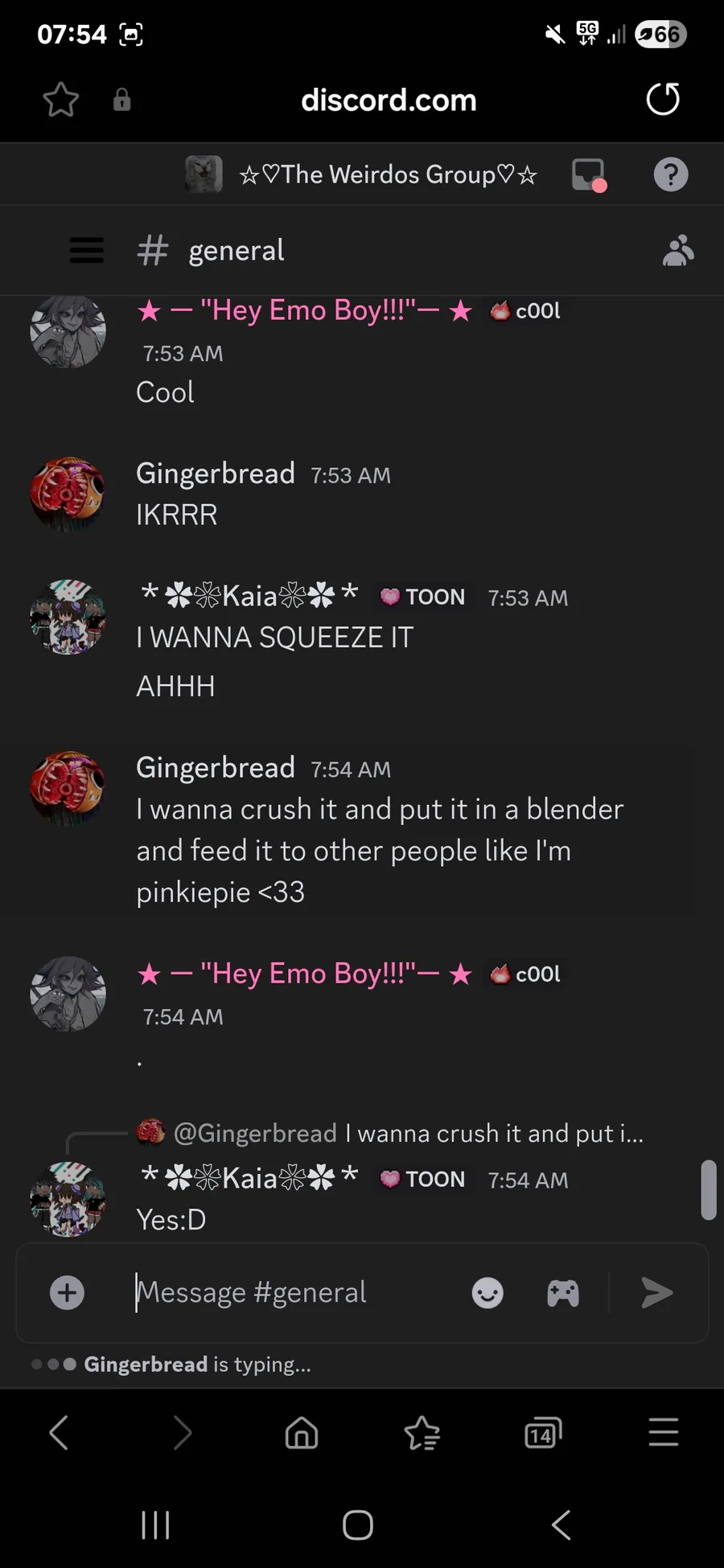Show the 14 open browser tabs
724x1568 pixels.
543,1433
